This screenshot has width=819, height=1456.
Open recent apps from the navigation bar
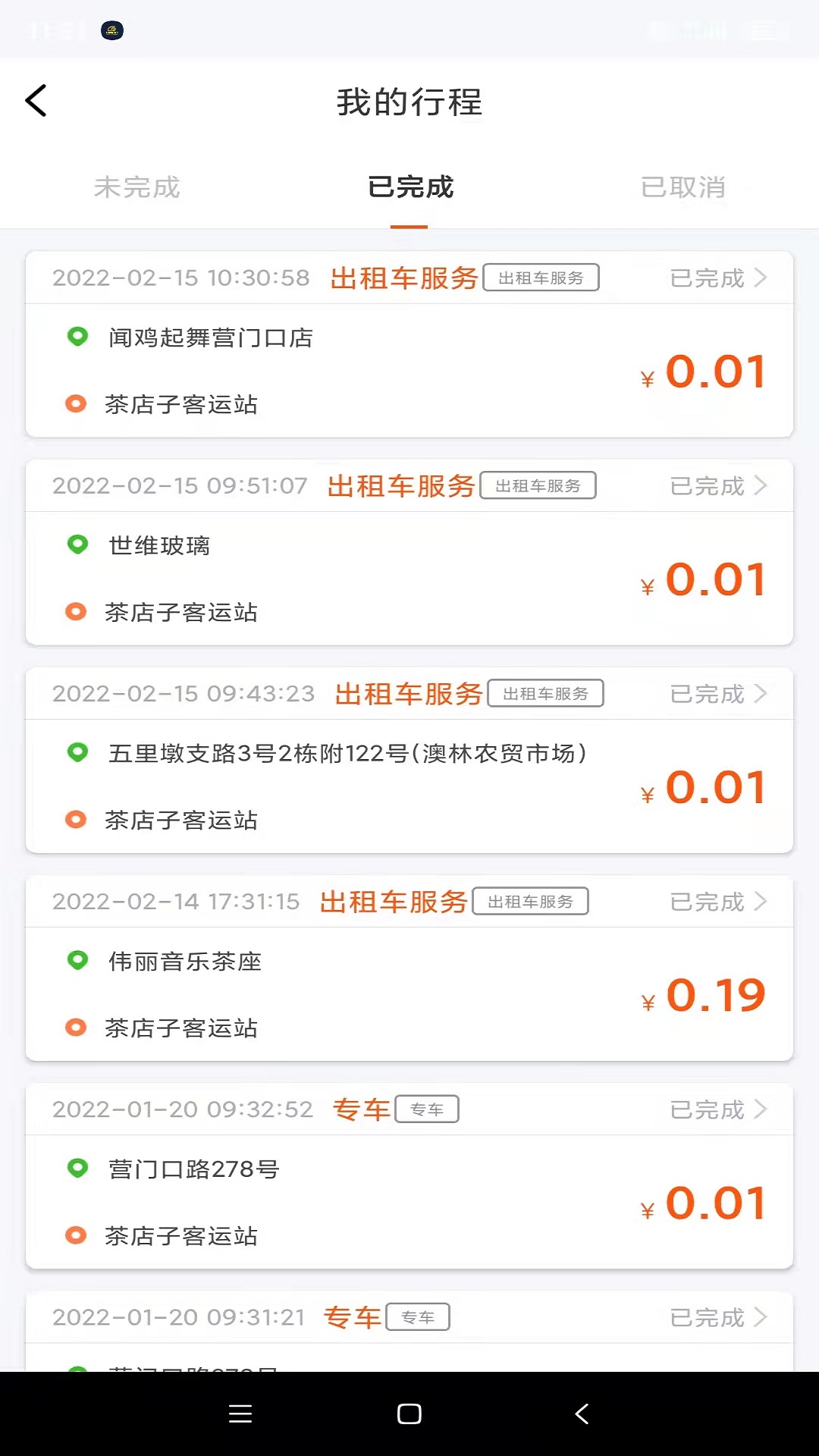tap(241, 1414)
